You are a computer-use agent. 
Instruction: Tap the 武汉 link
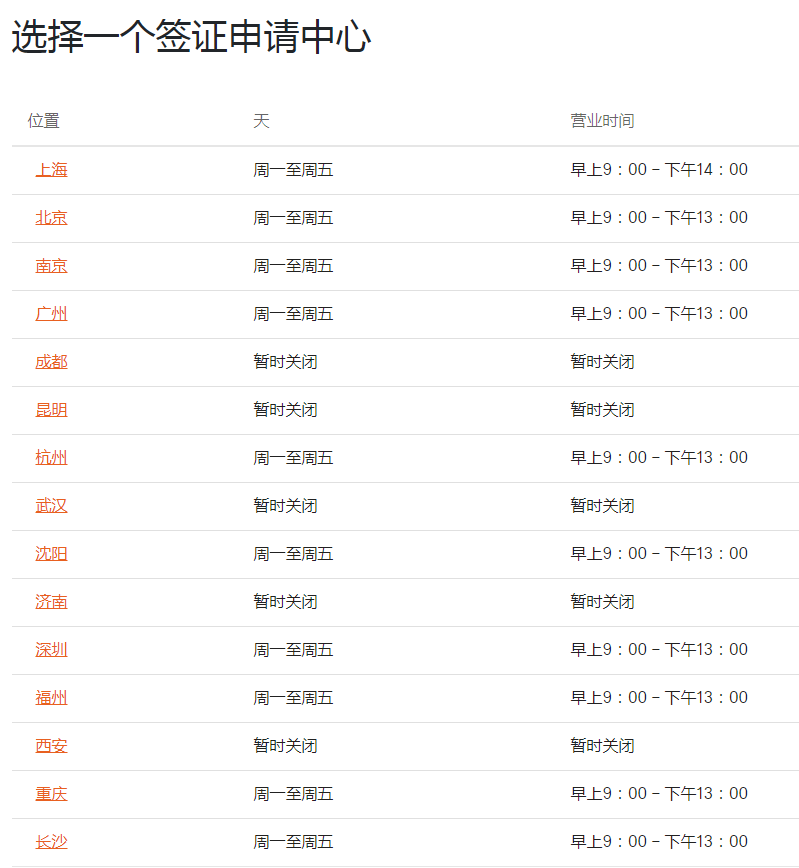click(x=51, y=506)
